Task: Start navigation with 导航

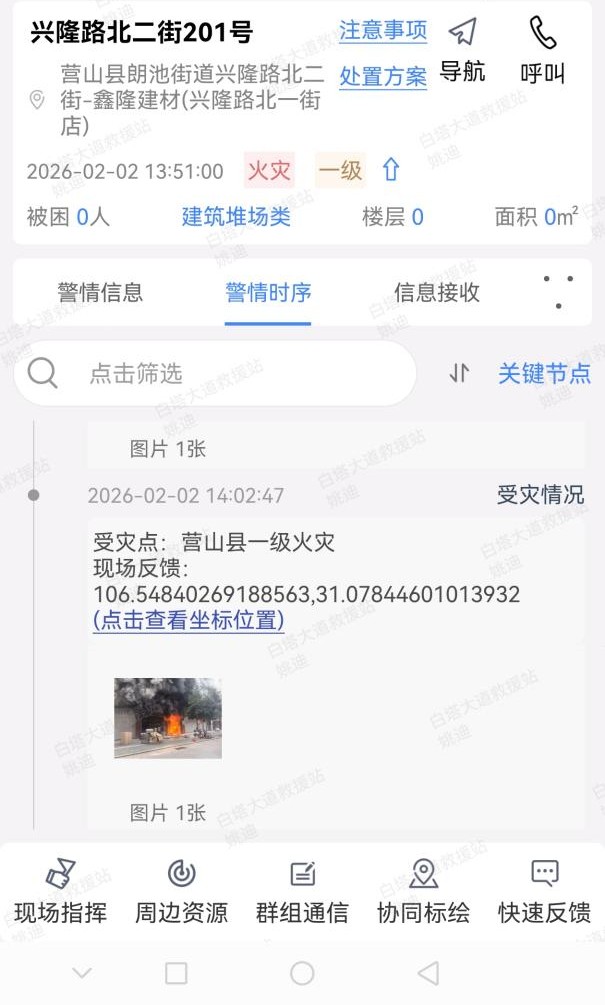Action: pyautogui.click(x=462, y=50)
